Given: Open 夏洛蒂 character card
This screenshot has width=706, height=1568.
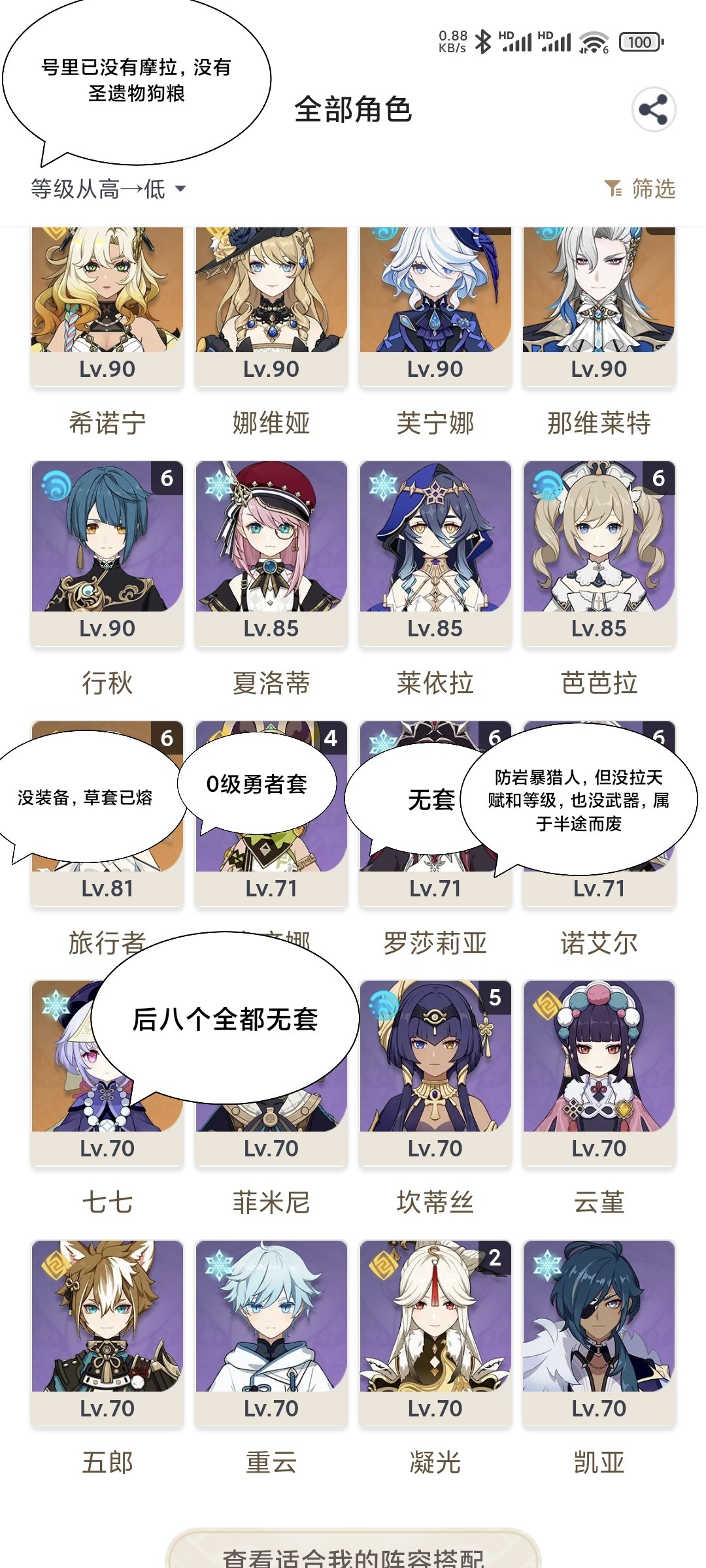Looking at the screenshot, I should (x=271, y=553).
